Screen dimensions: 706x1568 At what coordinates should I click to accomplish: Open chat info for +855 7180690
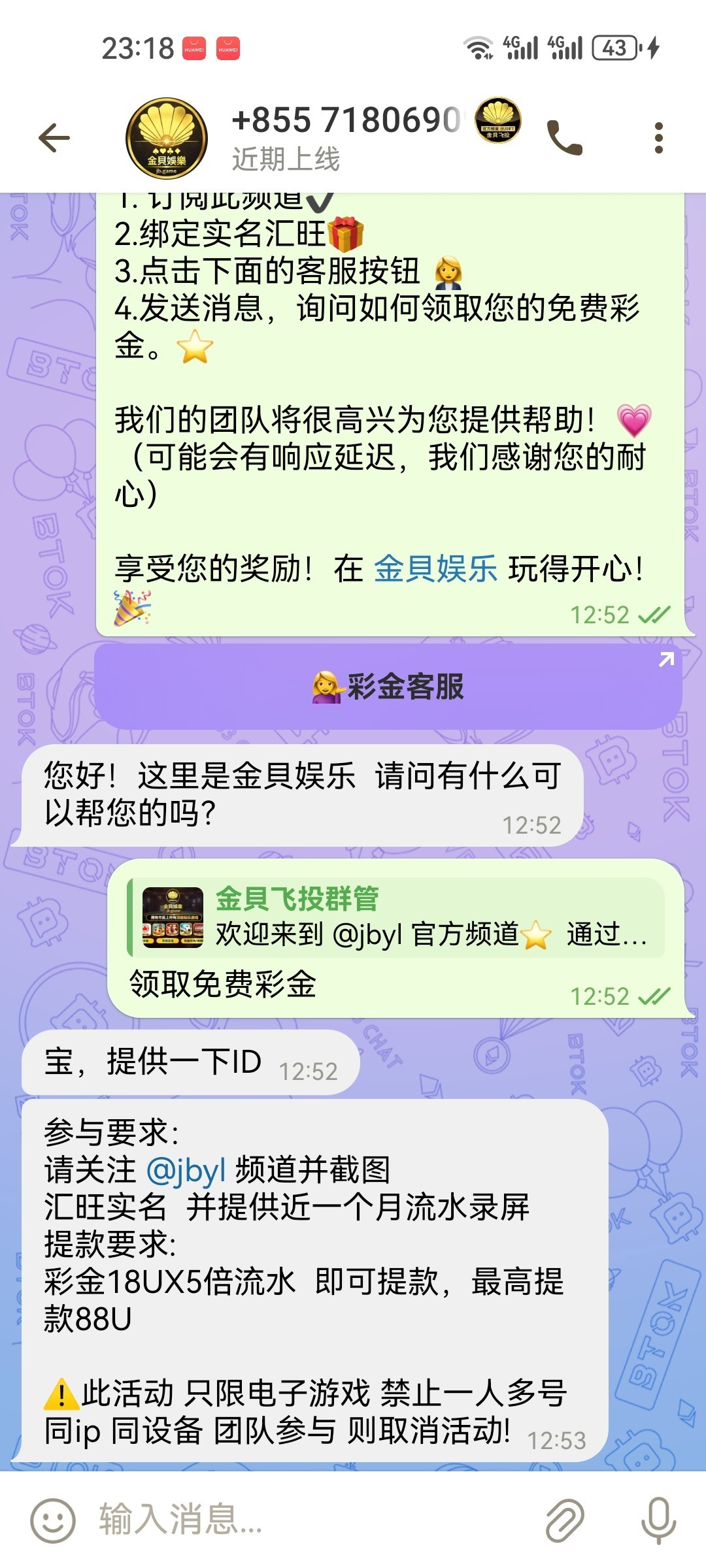click(x=346, y=138)
